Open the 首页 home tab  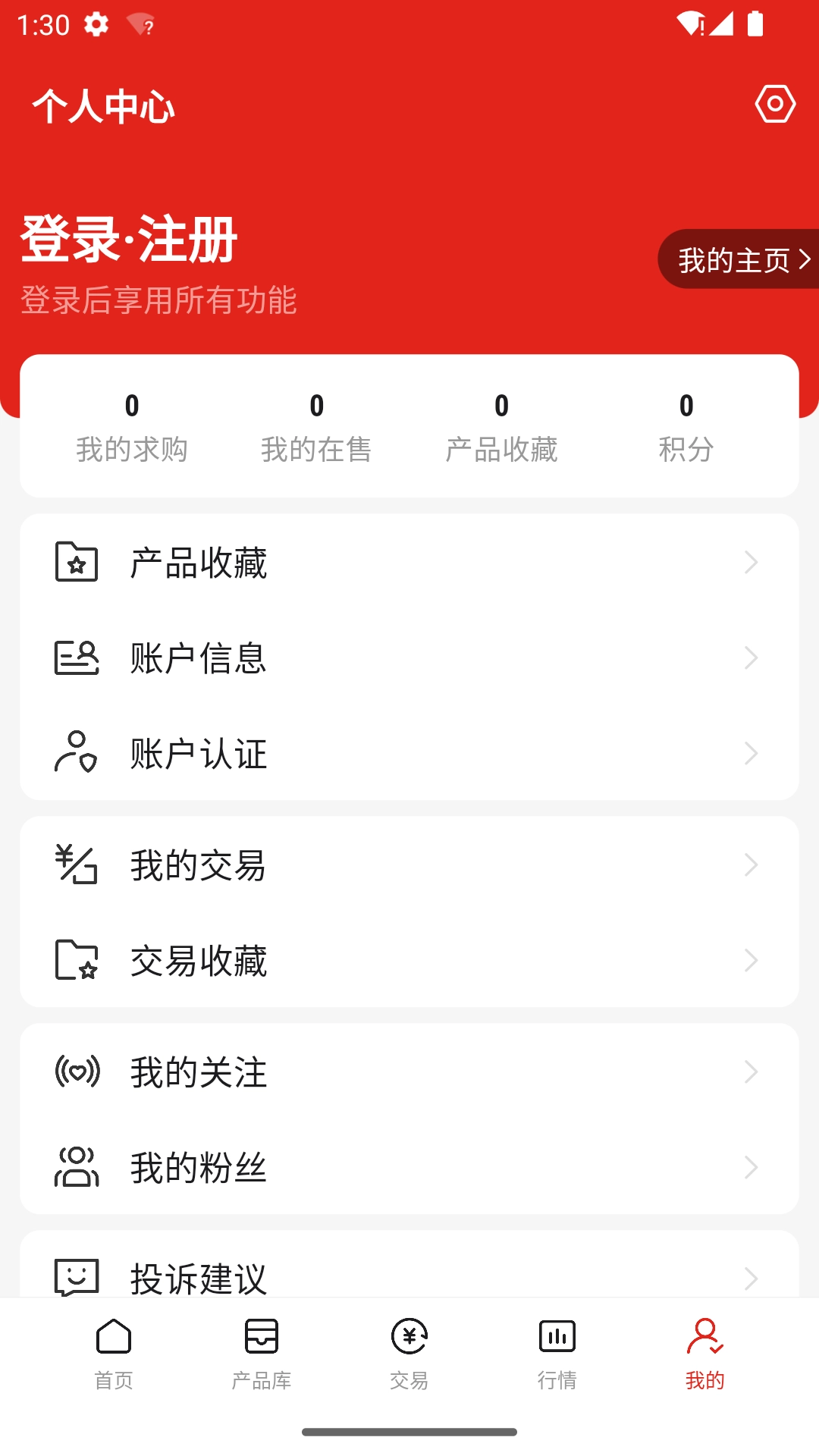click(112, 1357)
